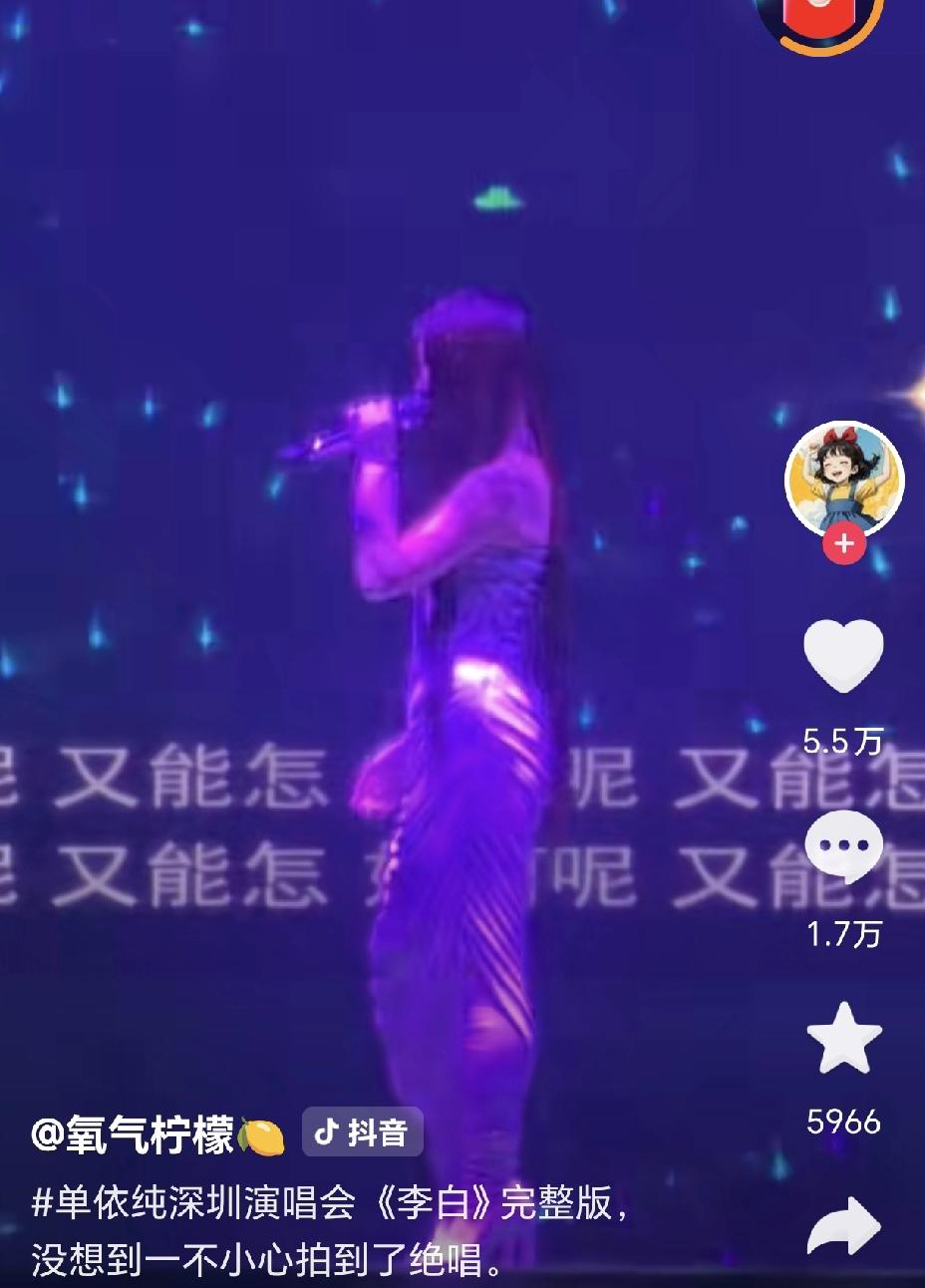Open the 1.7万 comment count
The height and width of the screenshot is (1288, 925).
coord(845,933)
